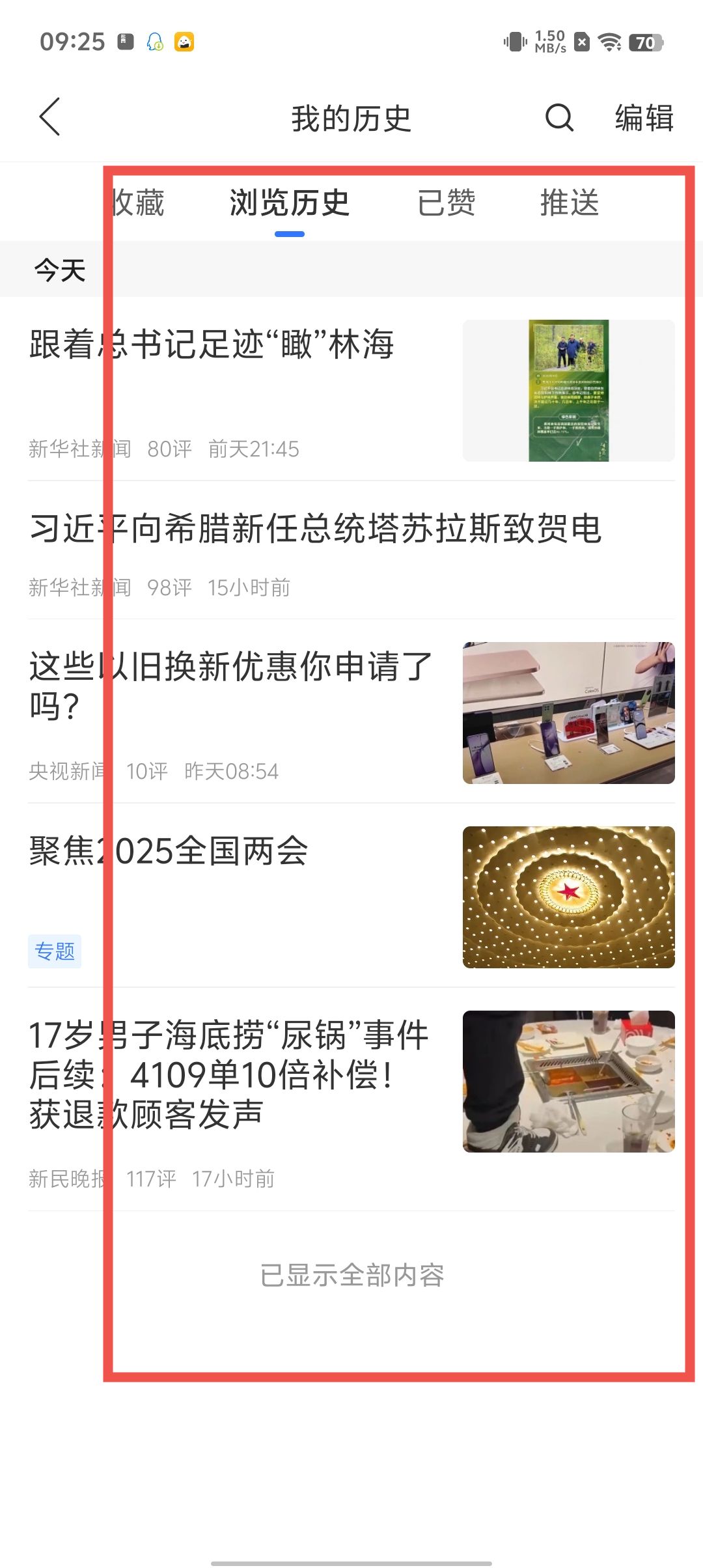Switch to the 收藏 tab
Image resolution: width=703 pixels, height=1568 pixels.
pos(138,203)
